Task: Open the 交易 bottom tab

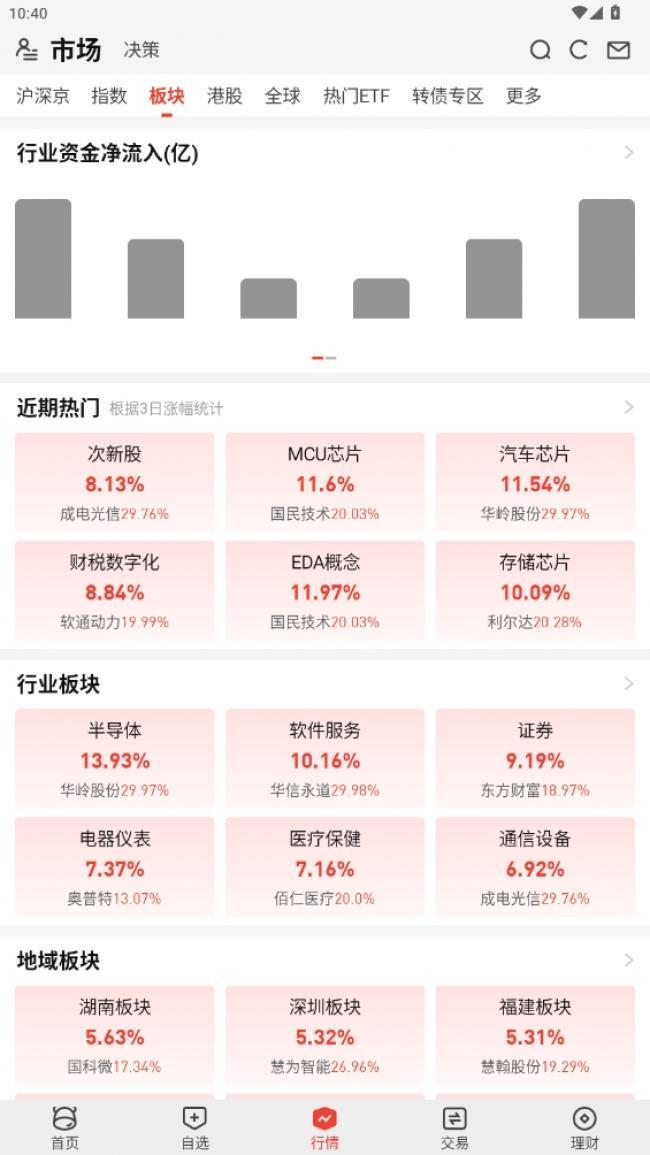Action: 455,1128
